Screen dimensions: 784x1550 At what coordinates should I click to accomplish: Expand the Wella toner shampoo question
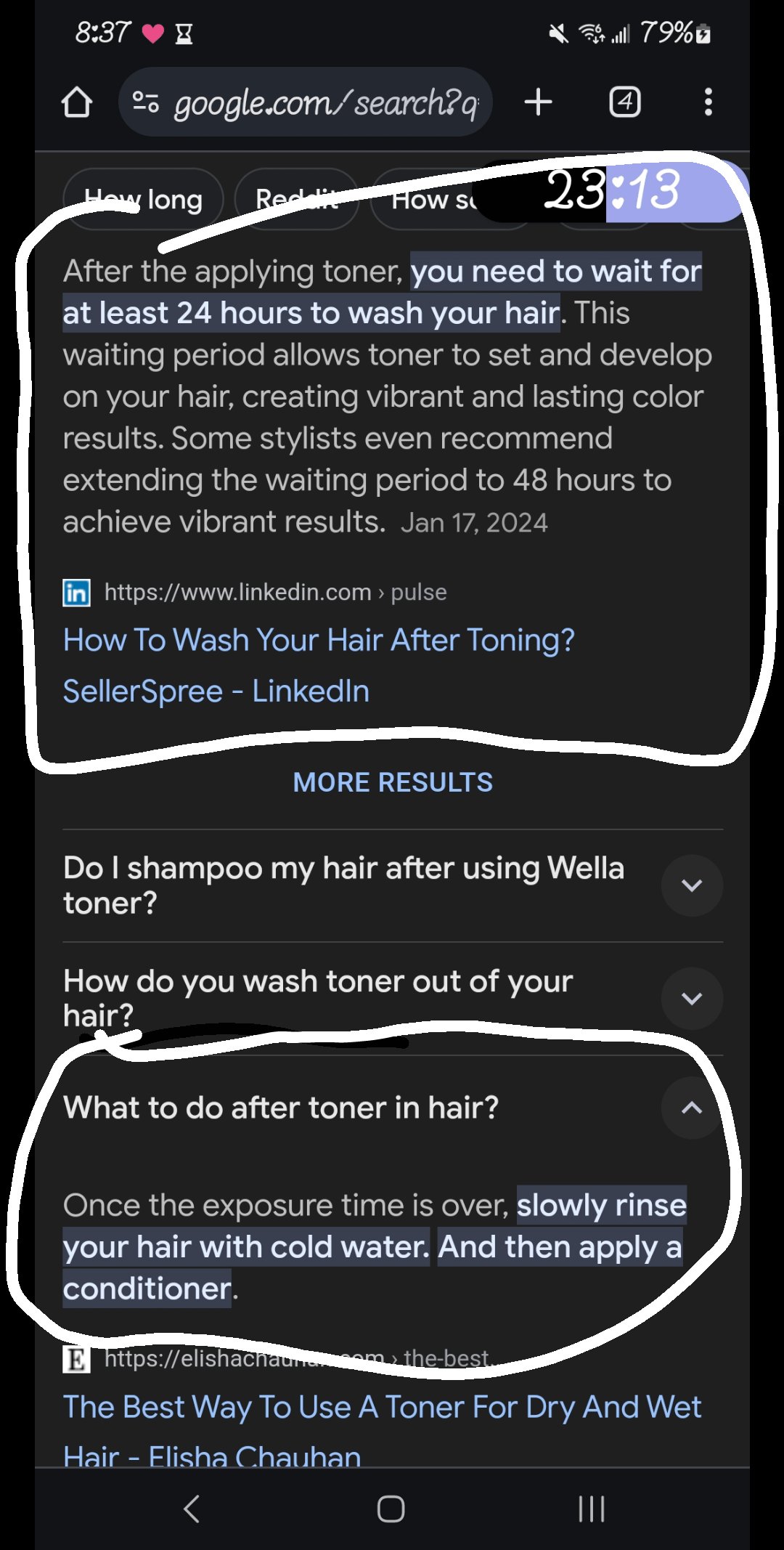click(691, 885)
